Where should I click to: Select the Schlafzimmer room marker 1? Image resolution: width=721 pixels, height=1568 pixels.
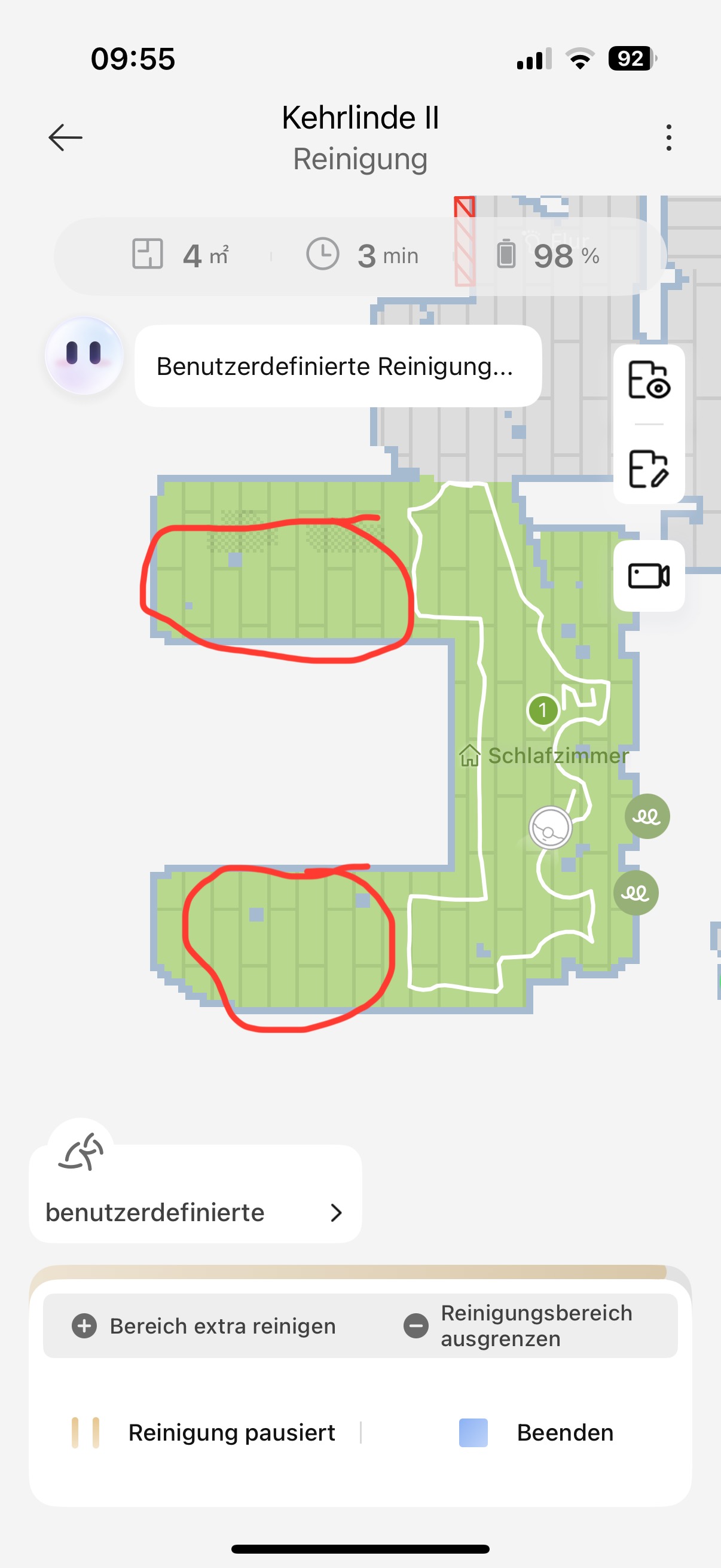pos(543,710)
